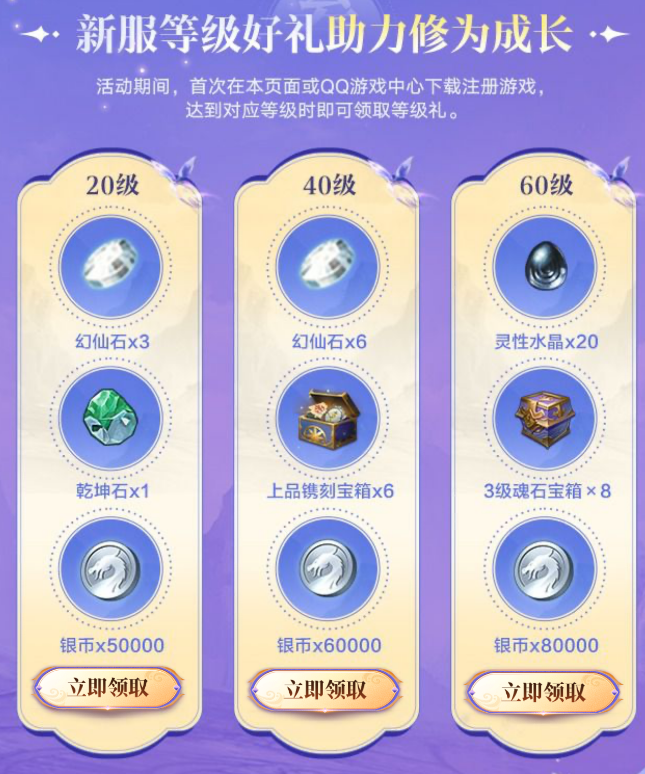Claim the 20级 level reward
Image resolution: width=645 pixels, height=774 pixels.
pyautogui.click(x=108, y=688)
